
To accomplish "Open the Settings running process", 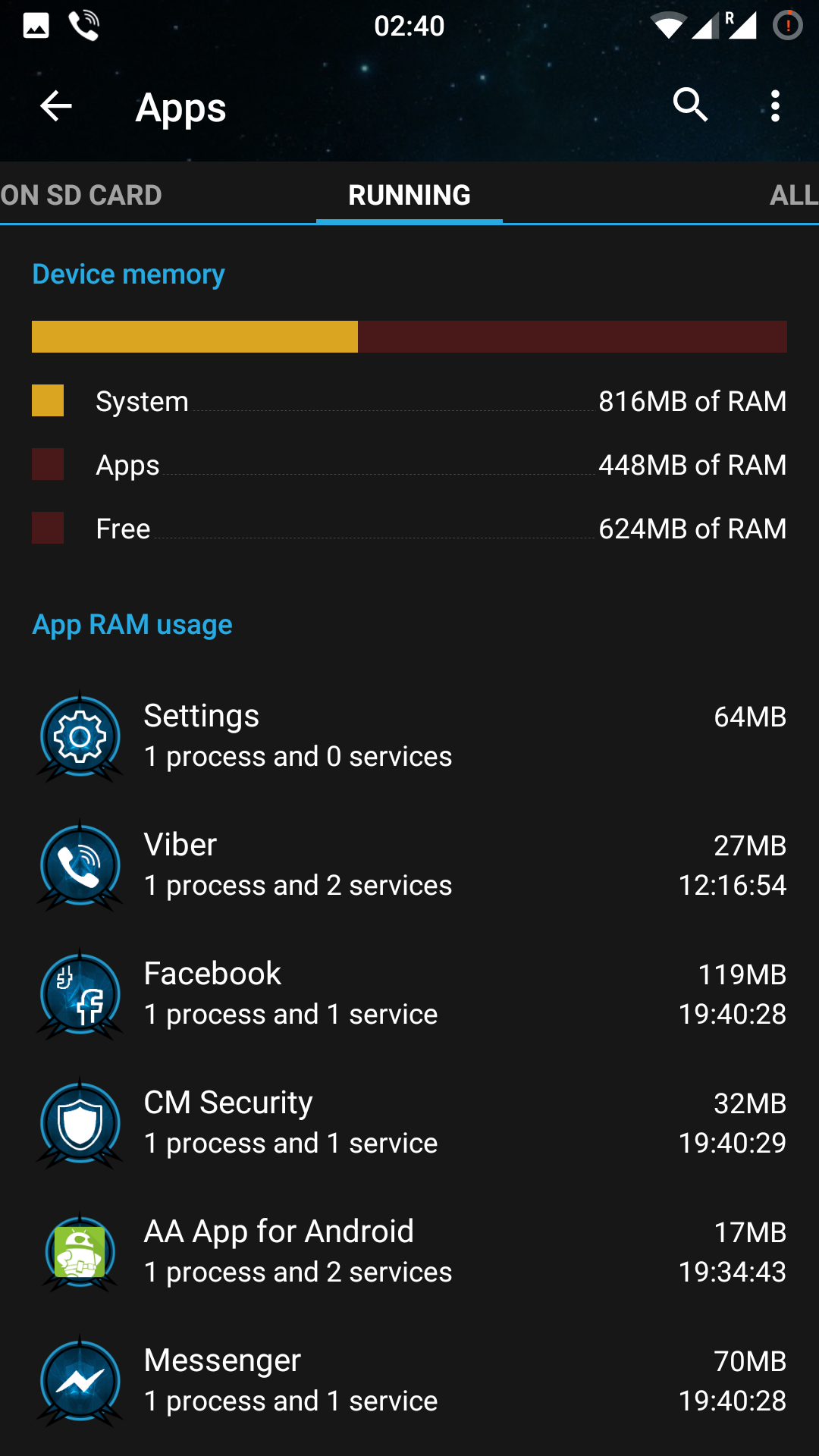I will (x=409, y=736).
